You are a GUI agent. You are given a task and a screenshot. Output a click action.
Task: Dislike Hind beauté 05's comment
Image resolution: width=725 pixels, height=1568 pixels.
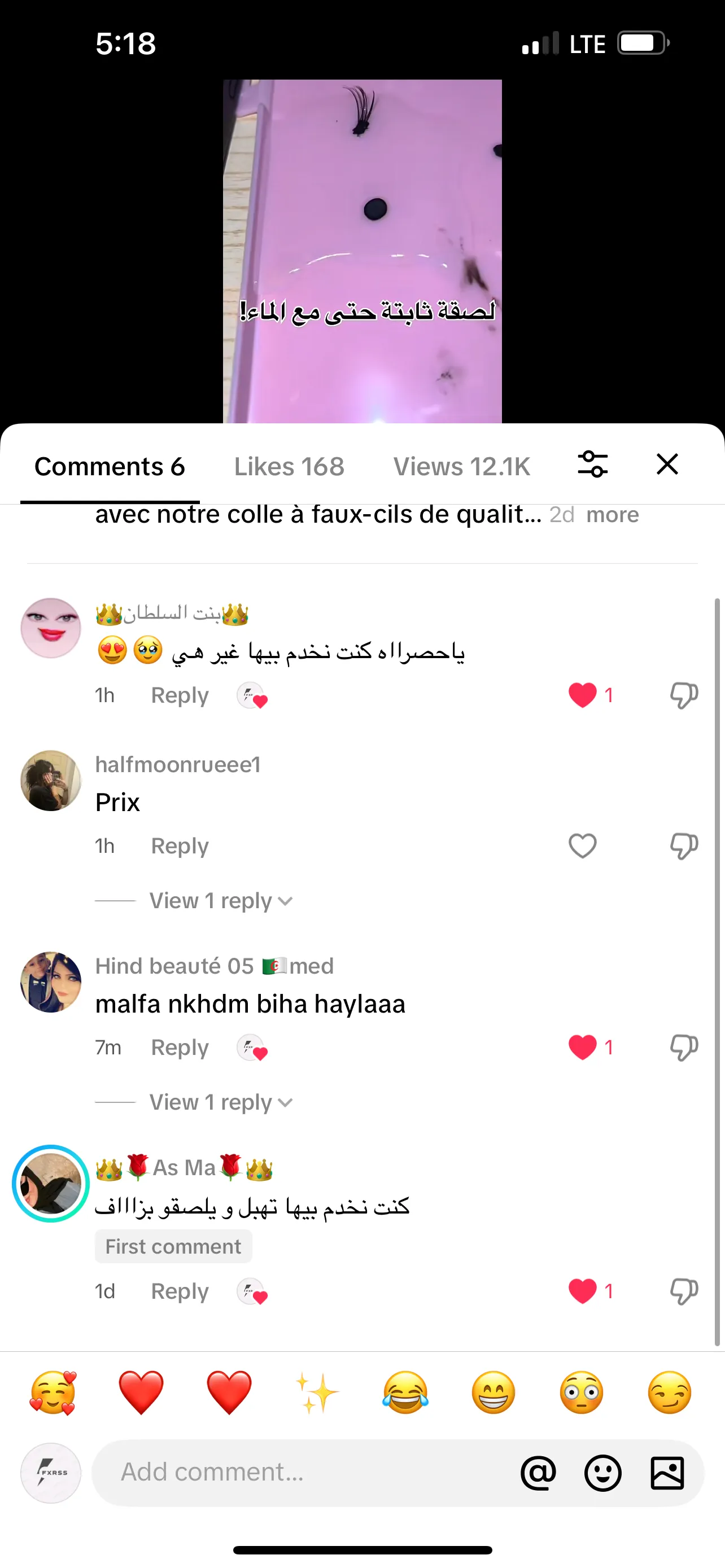pos(684,1048)
